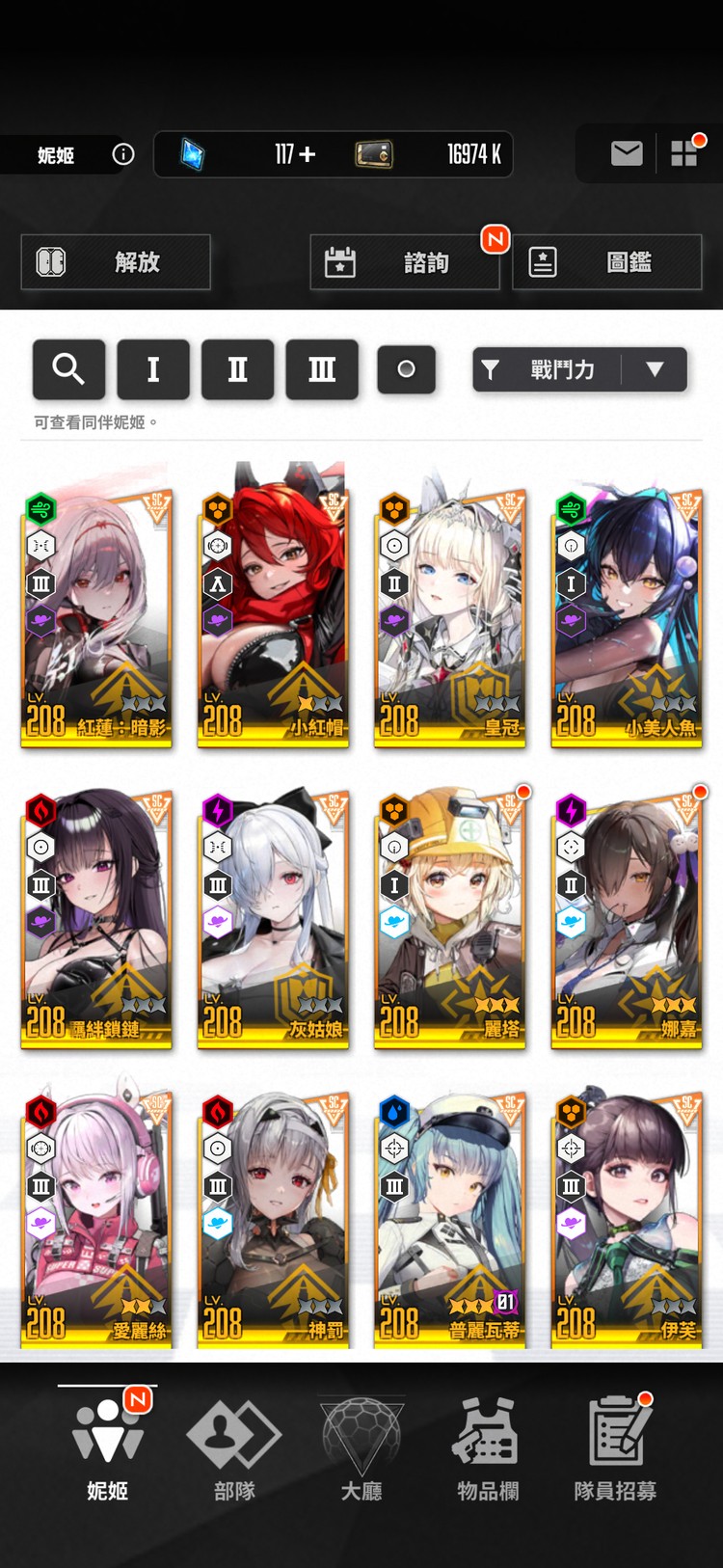The image size is (723, 1568).
Task: Tap the search magnifier icon
Action: [68, 369]
